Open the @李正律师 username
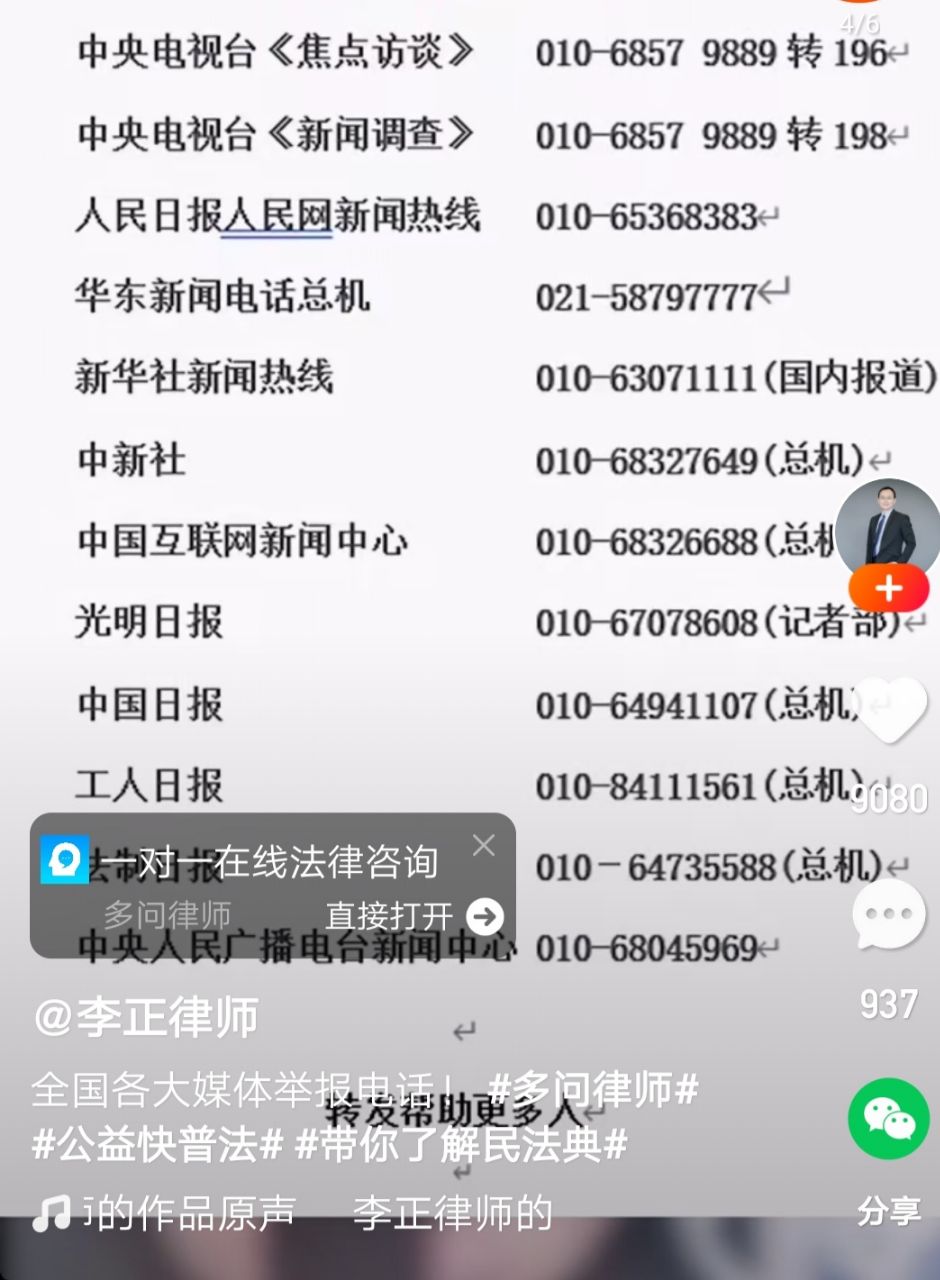 [x=146, y=1017]
